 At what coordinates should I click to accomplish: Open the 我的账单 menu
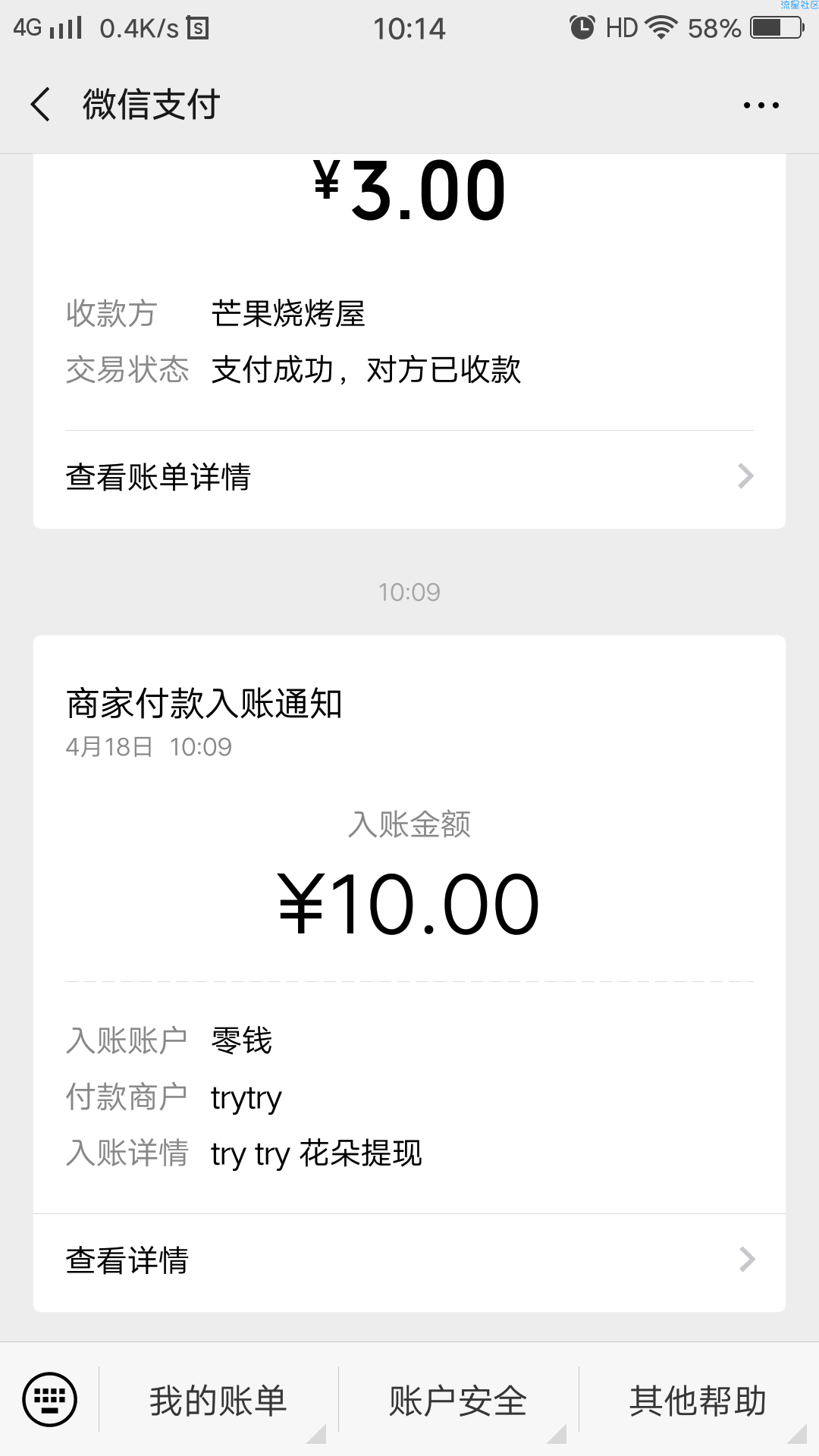coord(218,1401)
